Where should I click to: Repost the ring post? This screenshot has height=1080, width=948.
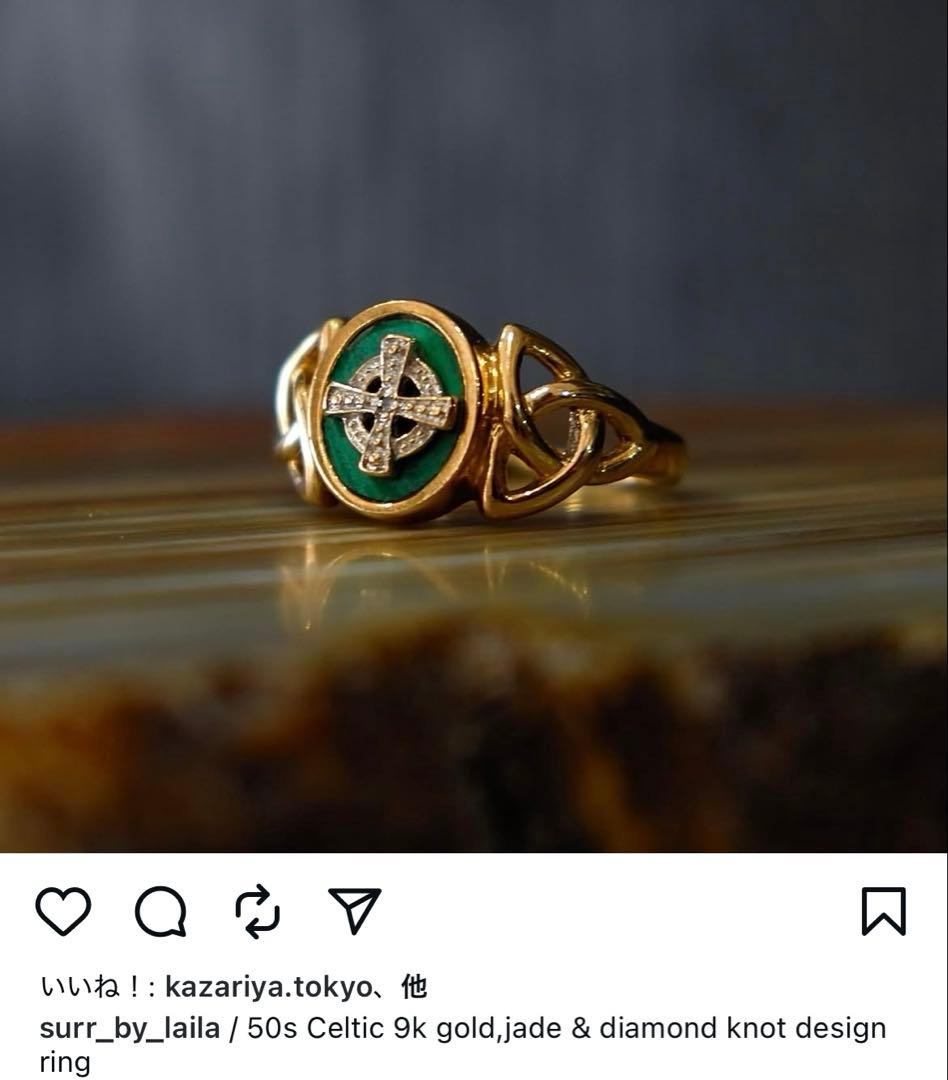tap(258, 911)
